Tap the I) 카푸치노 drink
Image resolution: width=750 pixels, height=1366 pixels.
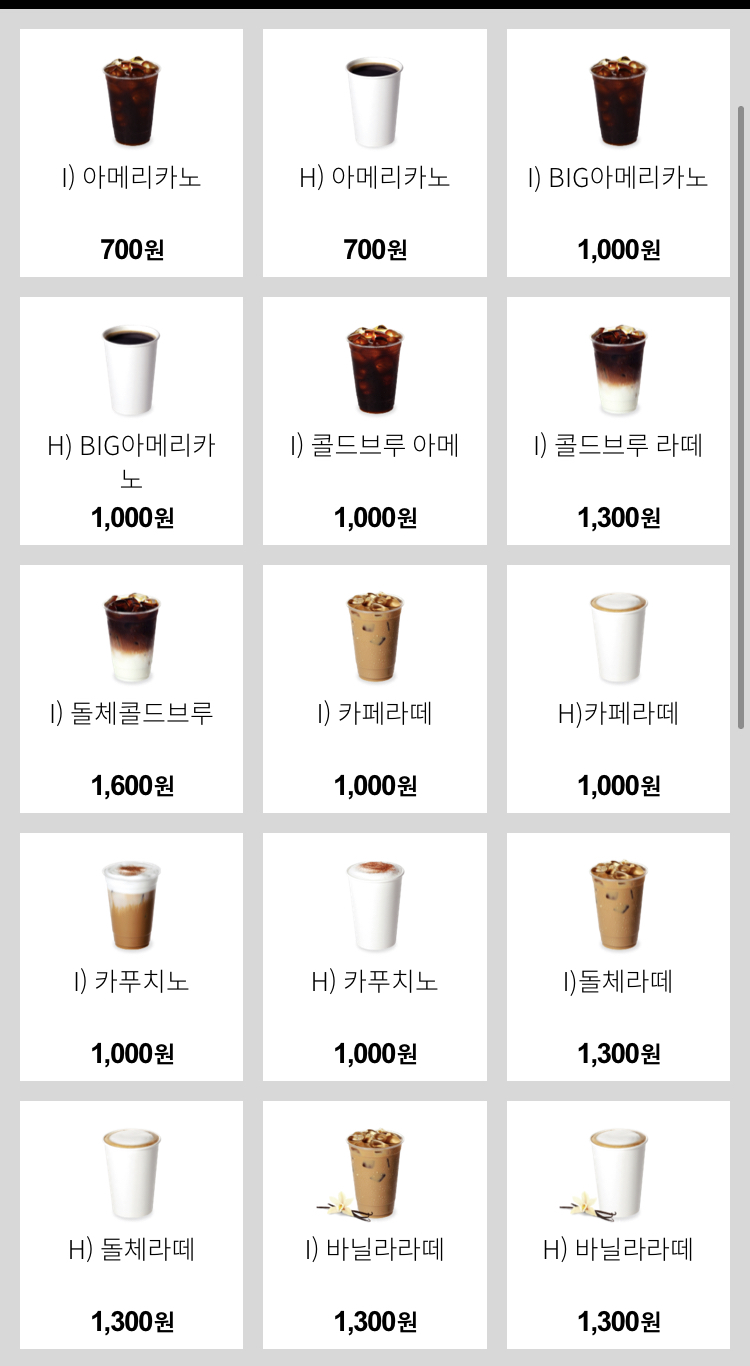131,957
